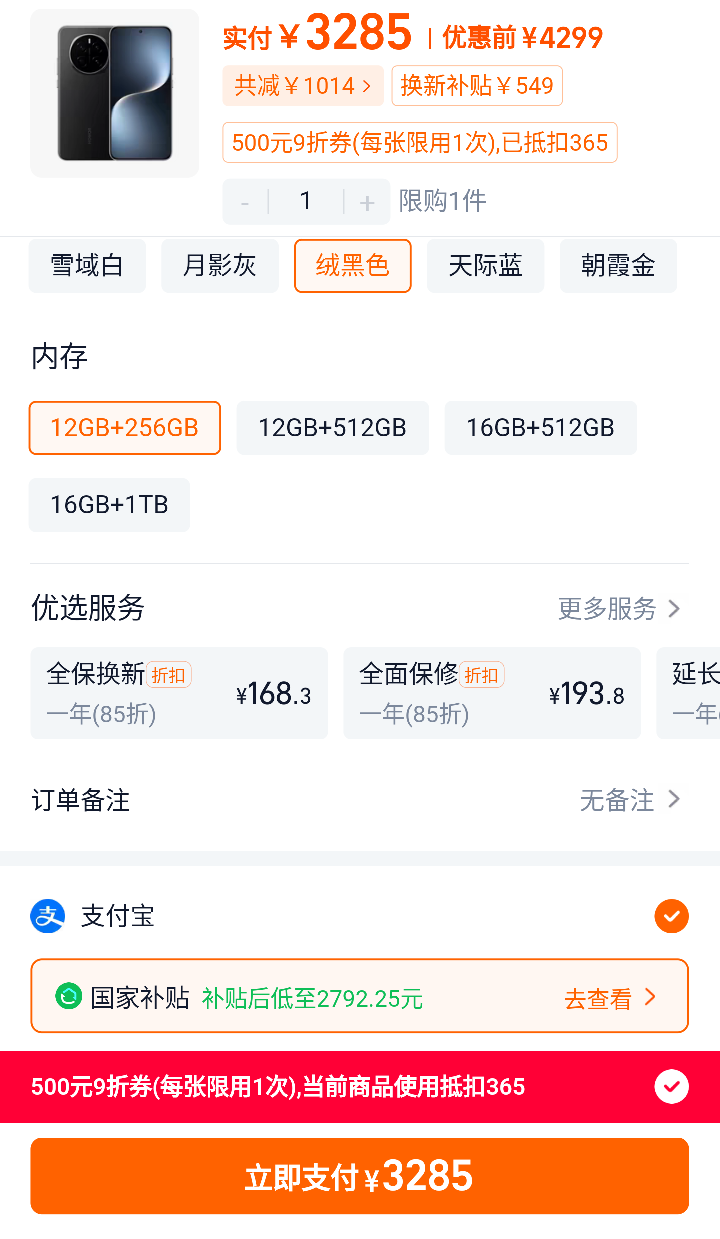Select 支付宝 as the payment method
720x1239 pixels.
(359, 915)
